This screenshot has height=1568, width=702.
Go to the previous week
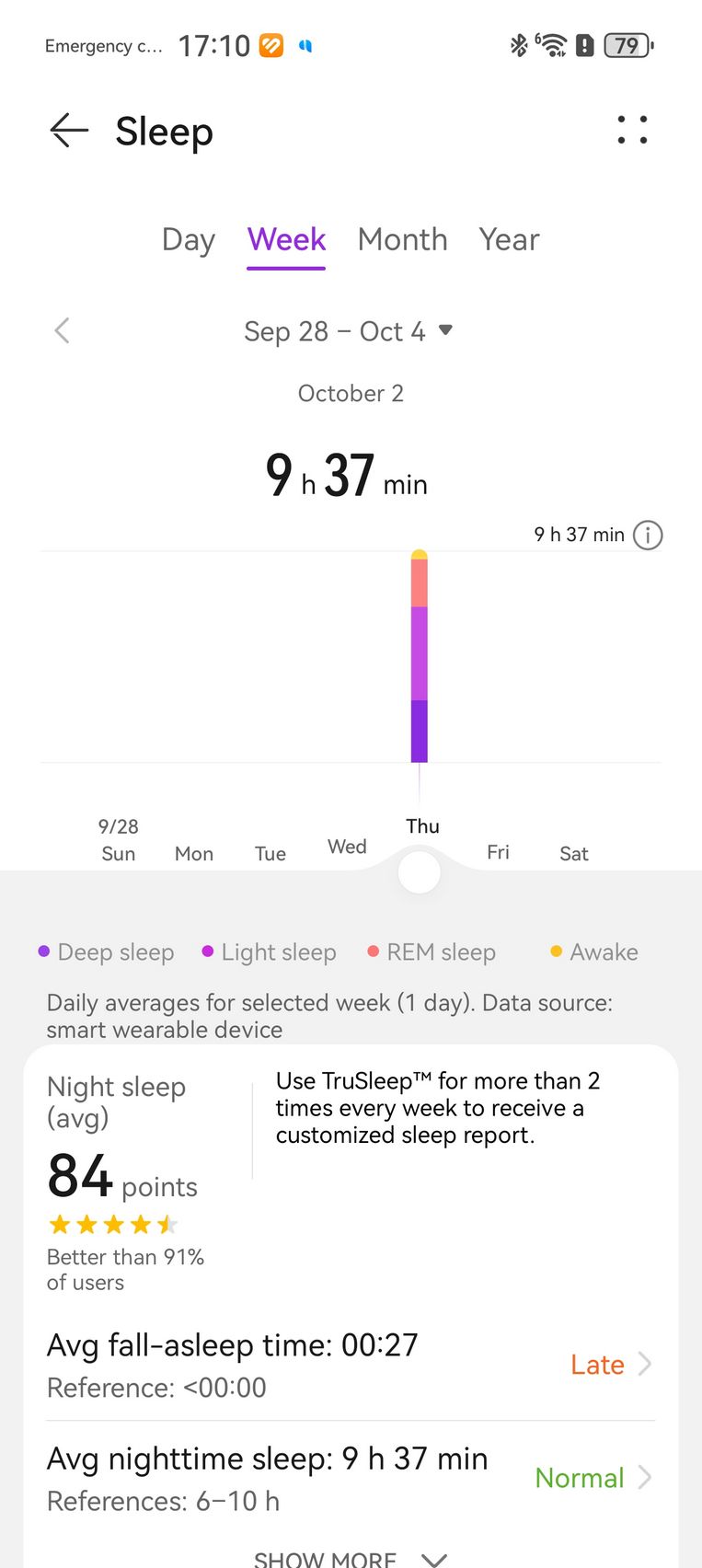[x=63, y=330]
